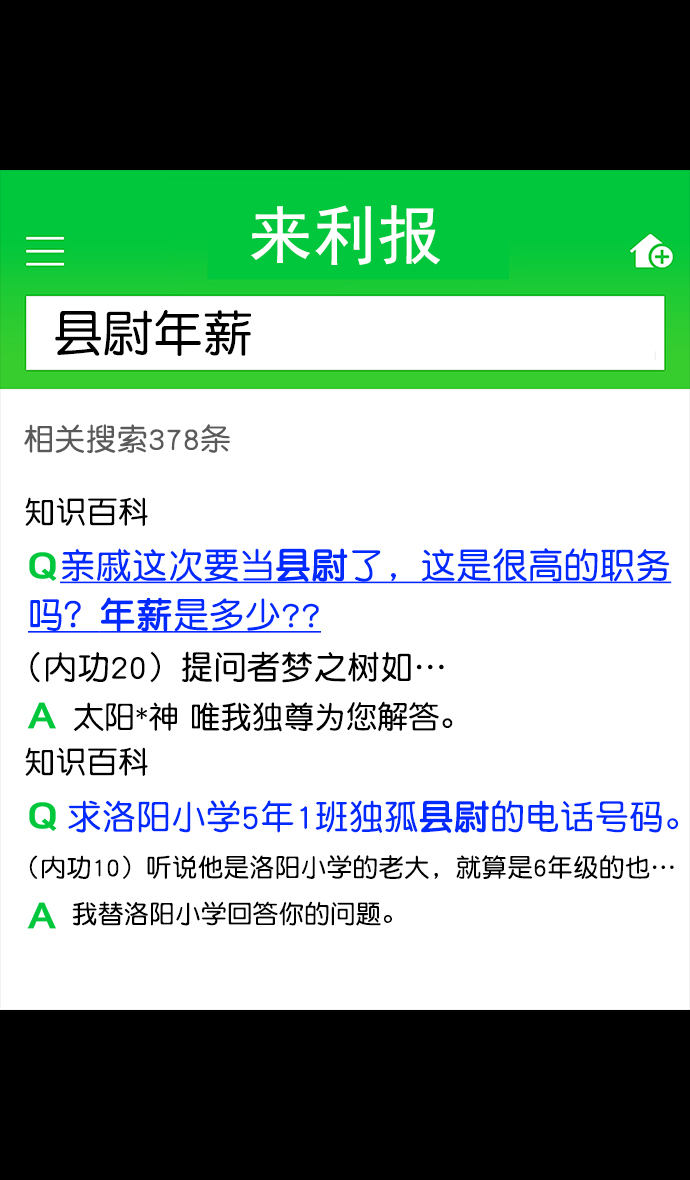Image resolution: width=690 pixels, height=1180 pixels.
Task: Open the 求洛阳小学5年1班独孤县尉 question
Action: tap(374, 817)
